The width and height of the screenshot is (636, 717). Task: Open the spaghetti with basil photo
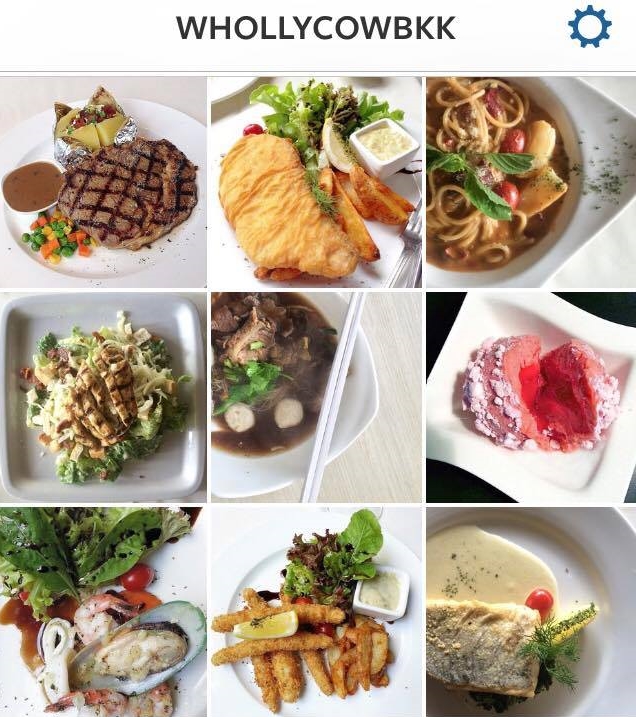(x=530, y=182)
